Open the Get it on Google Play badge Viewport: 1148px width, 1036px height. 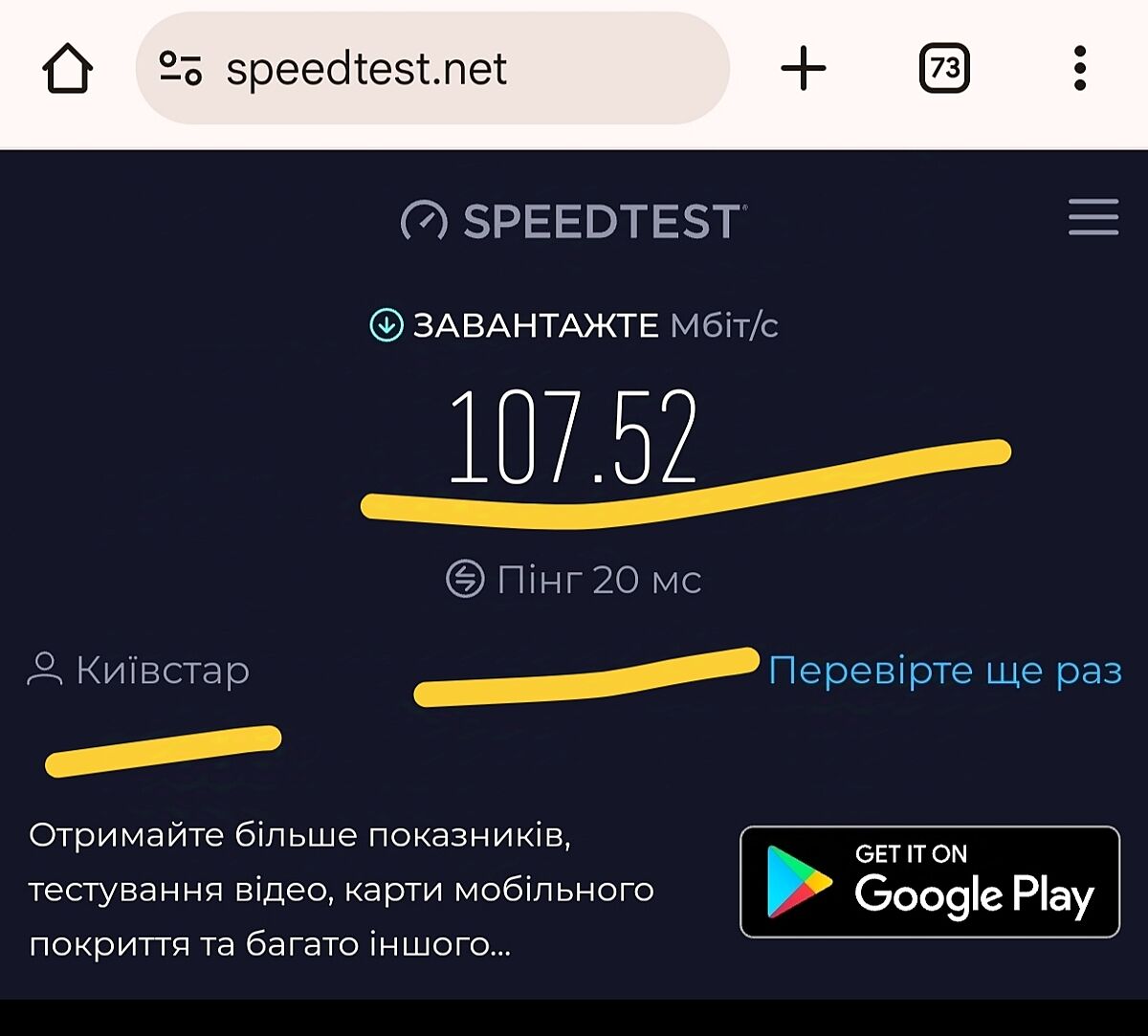coord(929,882)
